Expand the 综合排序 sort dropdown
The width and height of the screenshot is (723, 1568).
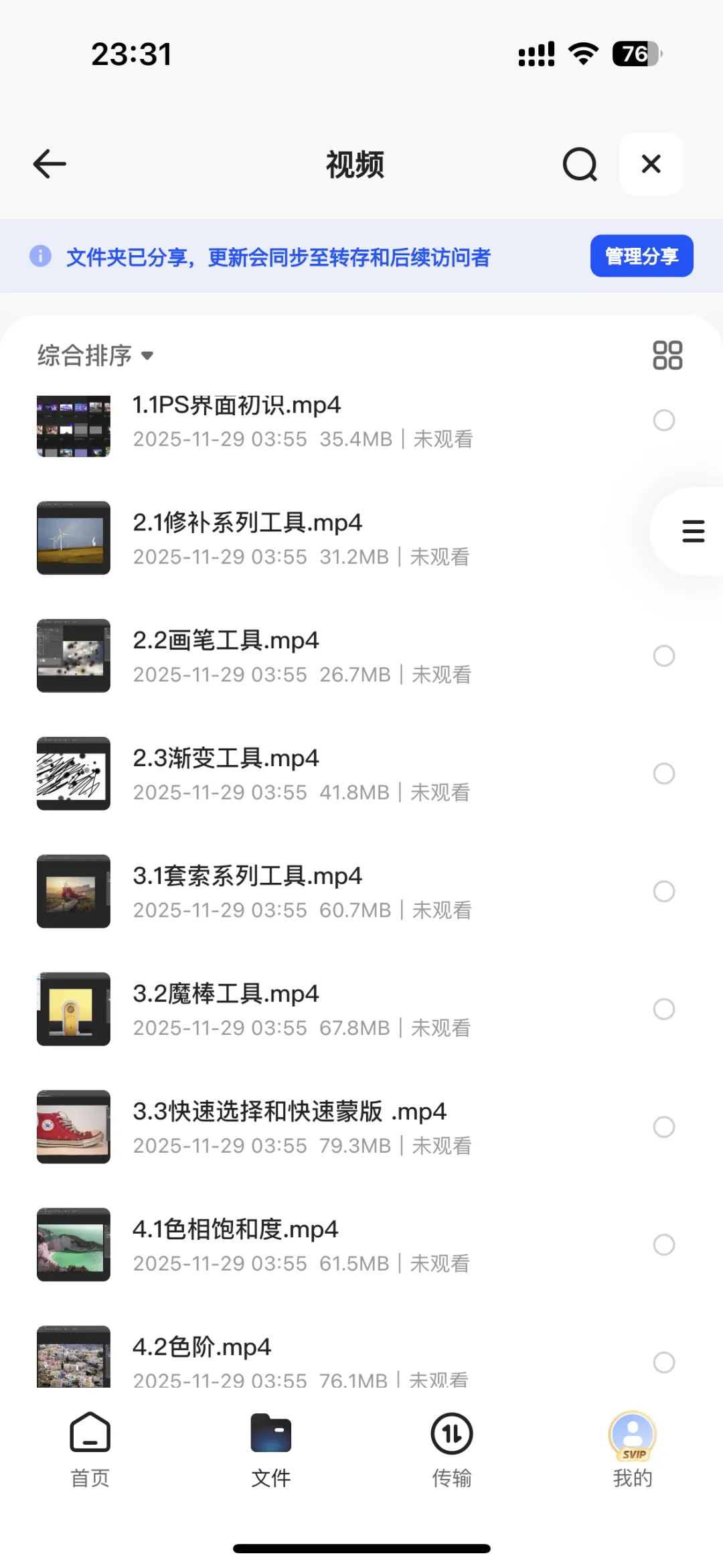click(95, 356)
